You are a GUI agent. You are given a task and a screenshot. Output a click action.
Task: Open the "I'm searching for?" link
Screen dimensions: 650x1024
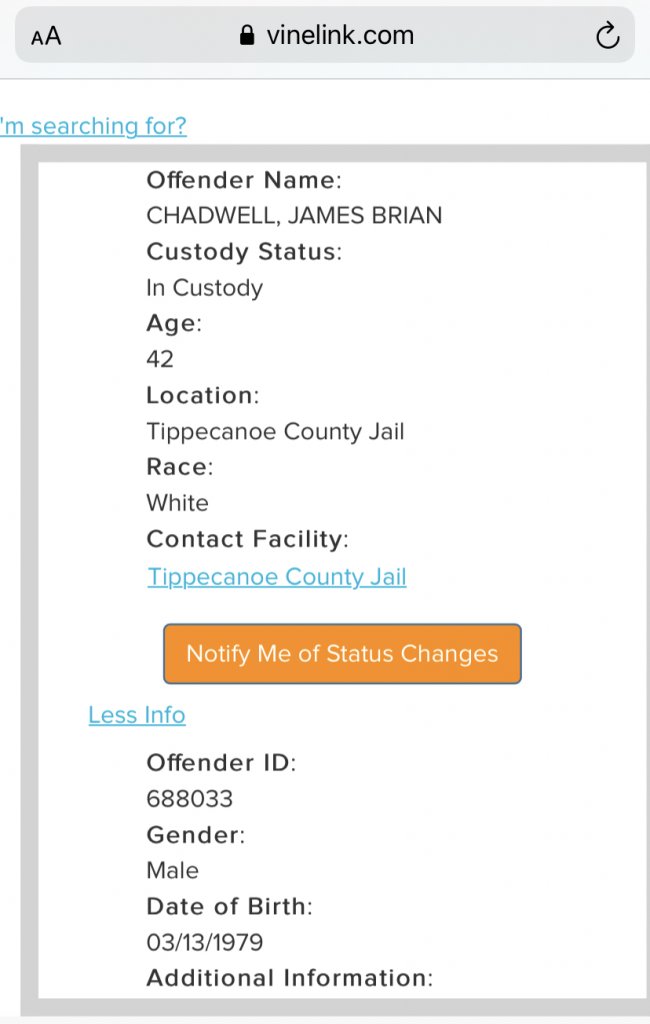pos(92,126)
